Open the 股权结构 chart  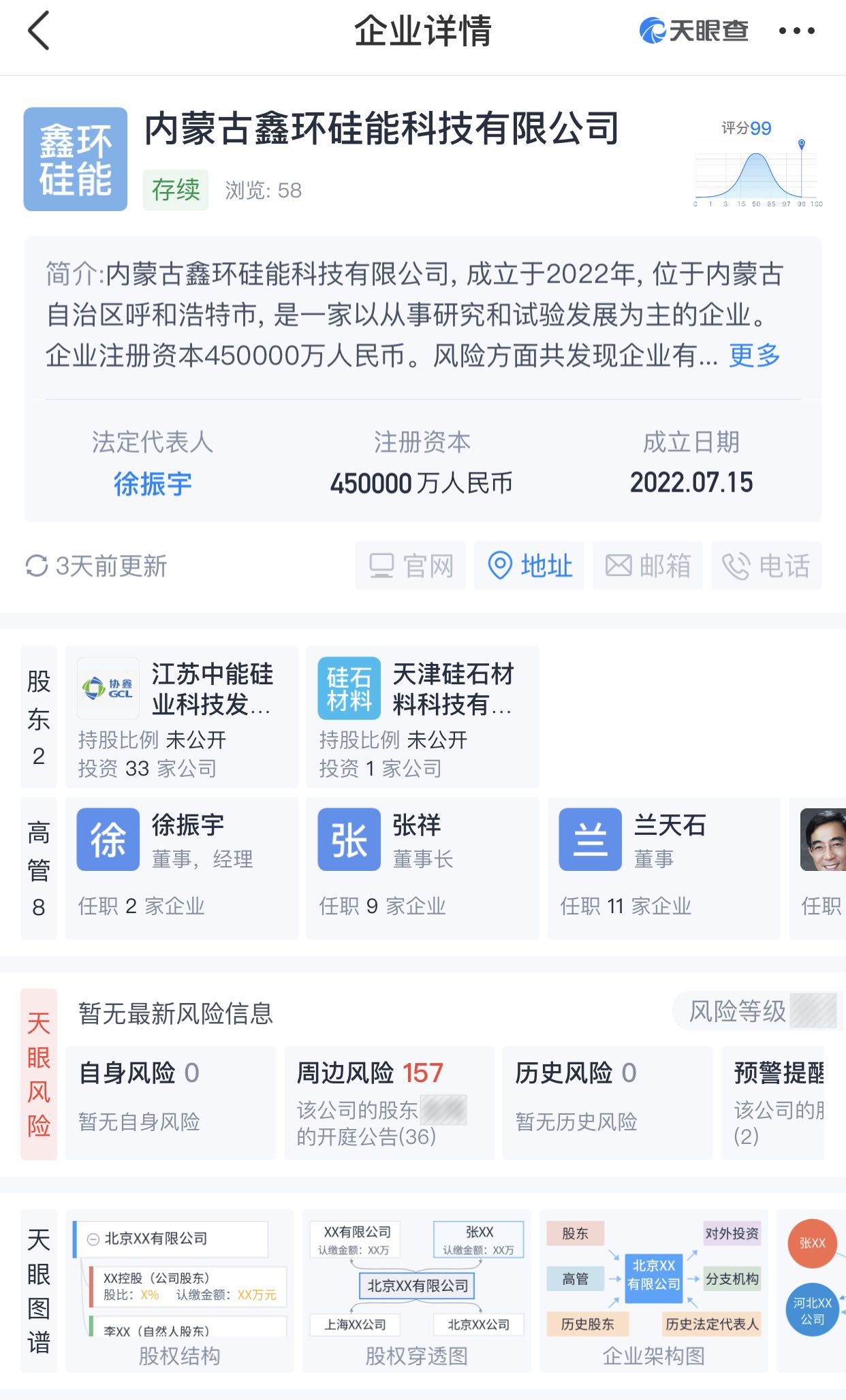click(x=180, y=1291)
